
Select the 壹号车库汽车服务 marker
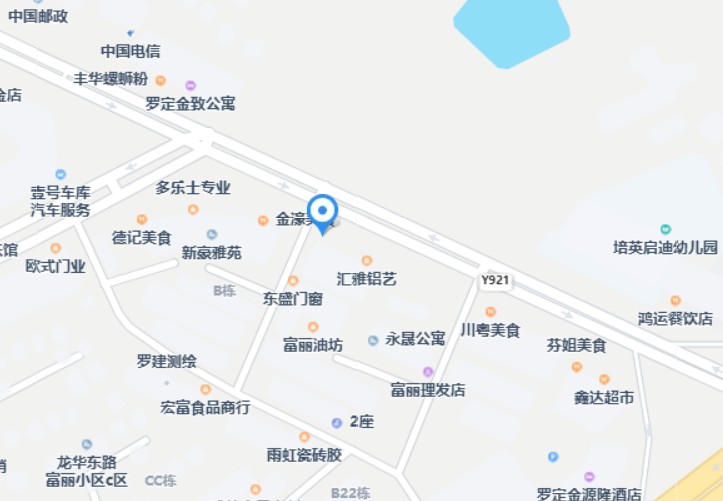click(61, 175)
